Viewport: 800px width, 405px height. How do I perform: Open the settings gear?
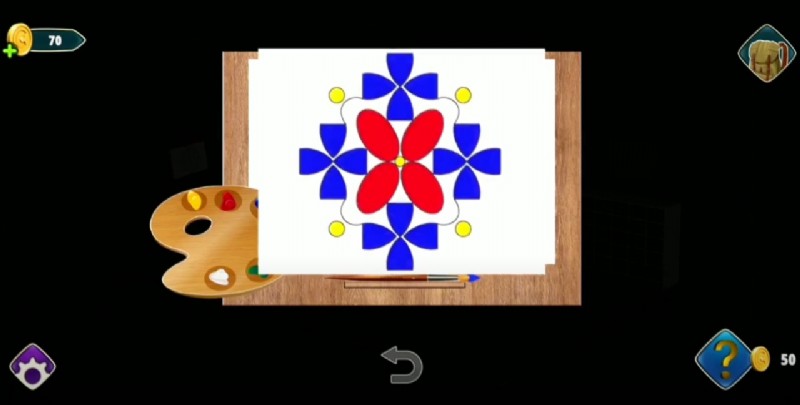click(32, 366)
